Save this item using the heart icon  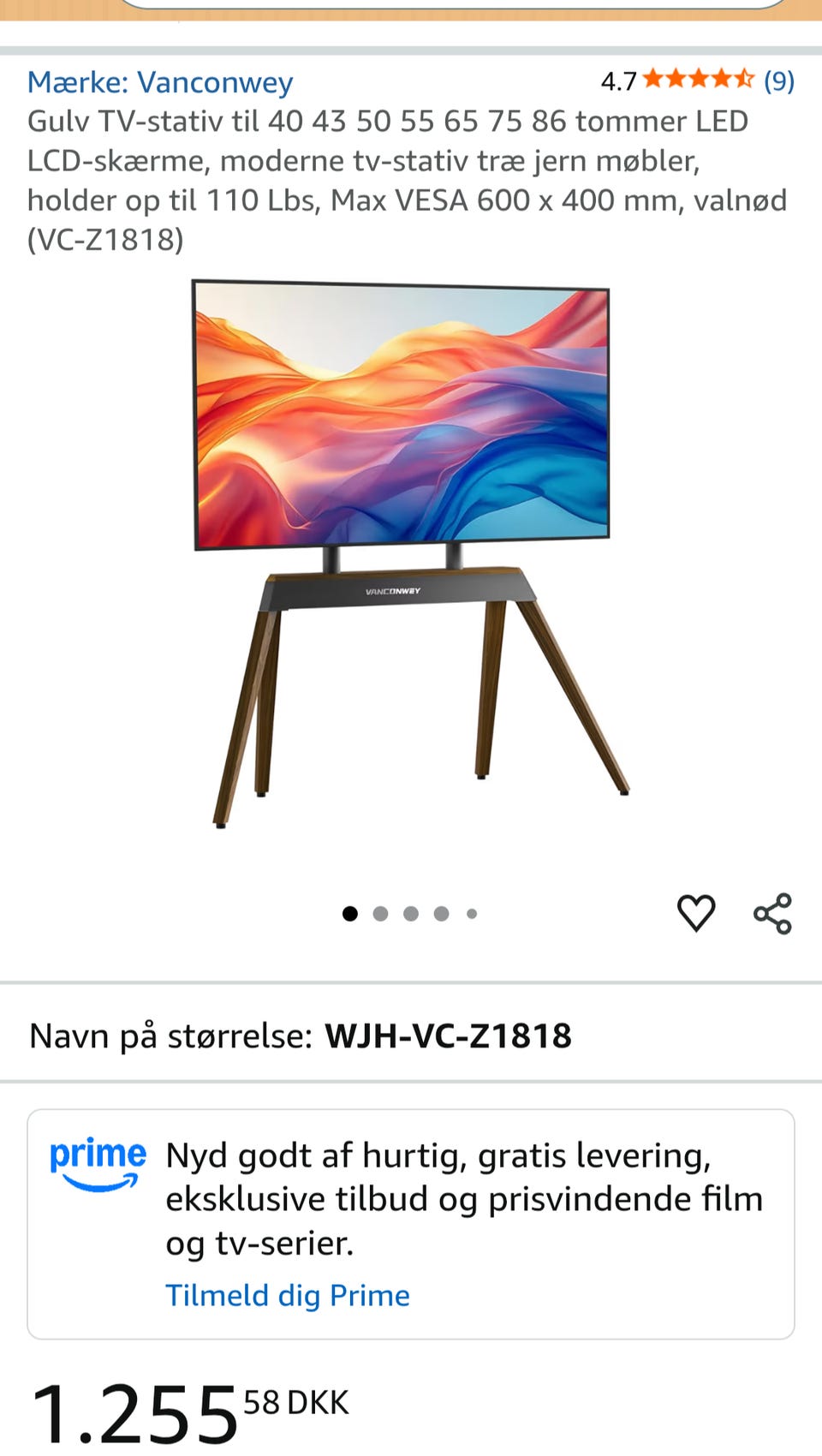coord(697,912)
